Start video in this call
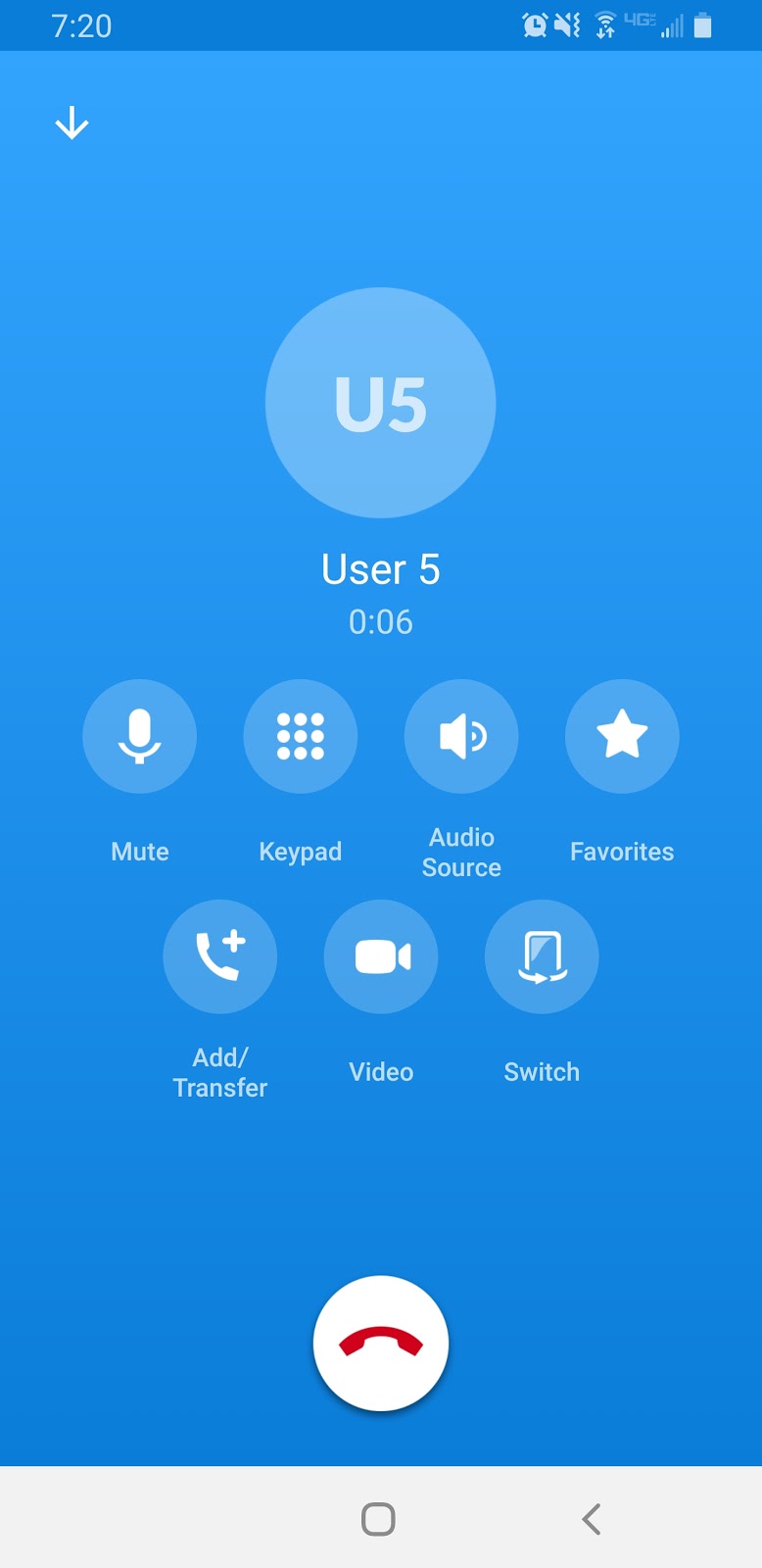The width and height of the screenshot is (762, 1568). tap(381, 956)
